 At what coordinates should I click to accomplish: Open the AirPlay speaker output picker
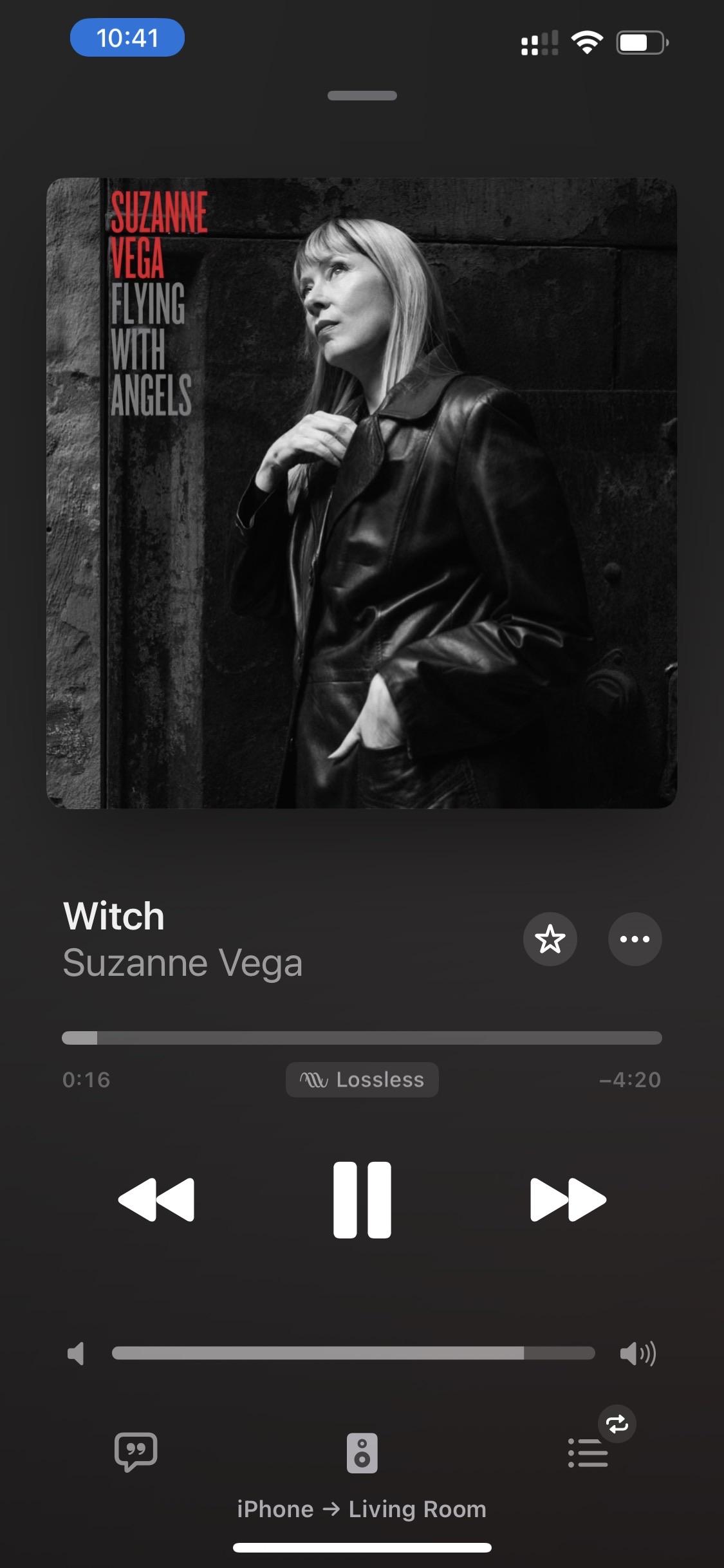click(x=362, y=1453)
